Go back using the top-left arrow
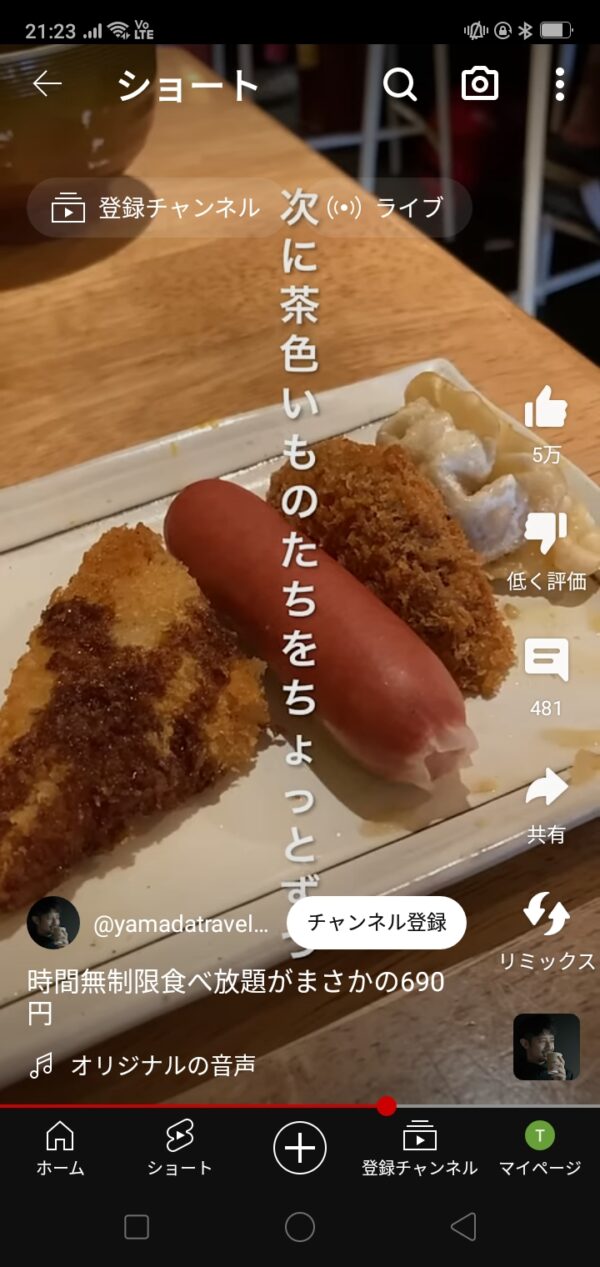This screenshot has width=600, height=1267. pos(47,84)
